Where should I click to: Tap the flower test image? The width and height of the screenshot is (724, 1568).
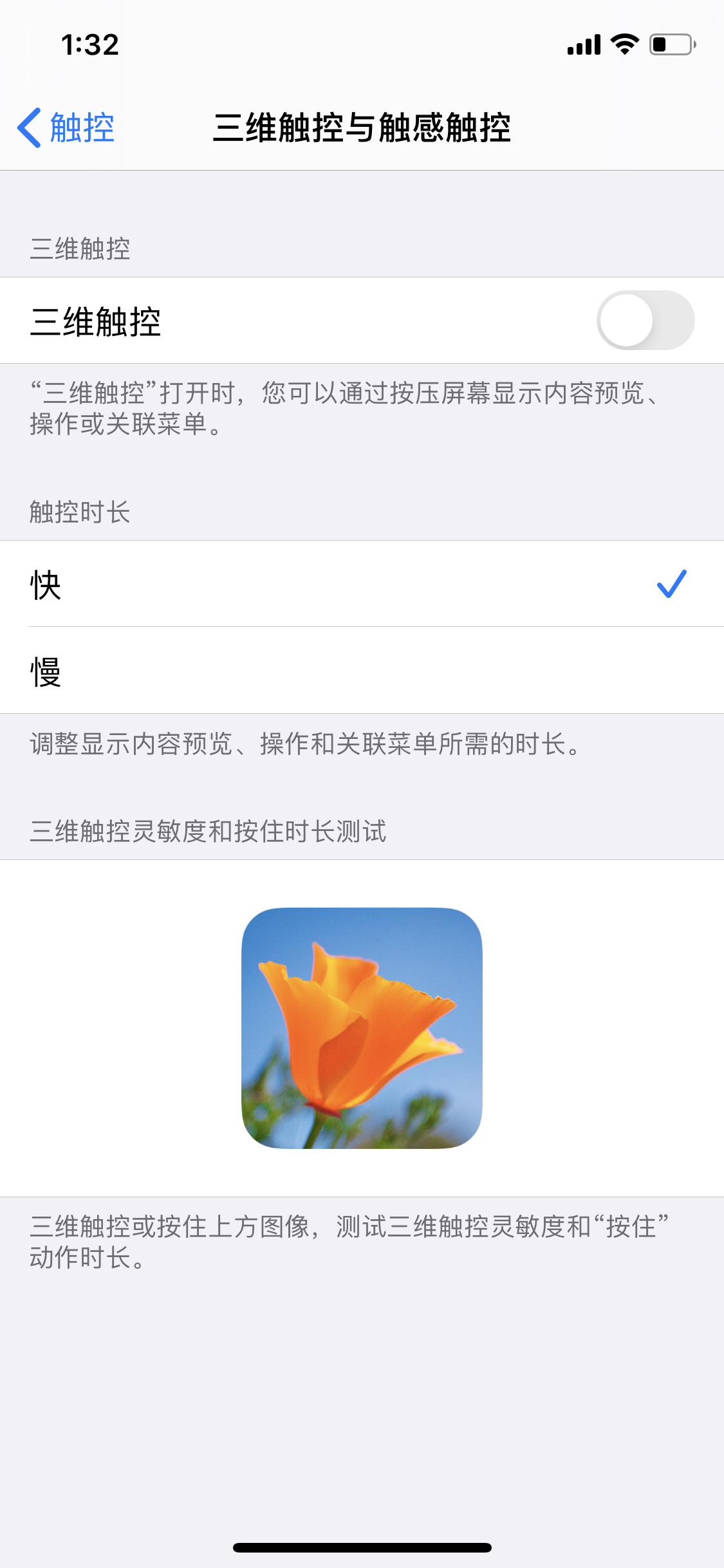pos(362,1028)
